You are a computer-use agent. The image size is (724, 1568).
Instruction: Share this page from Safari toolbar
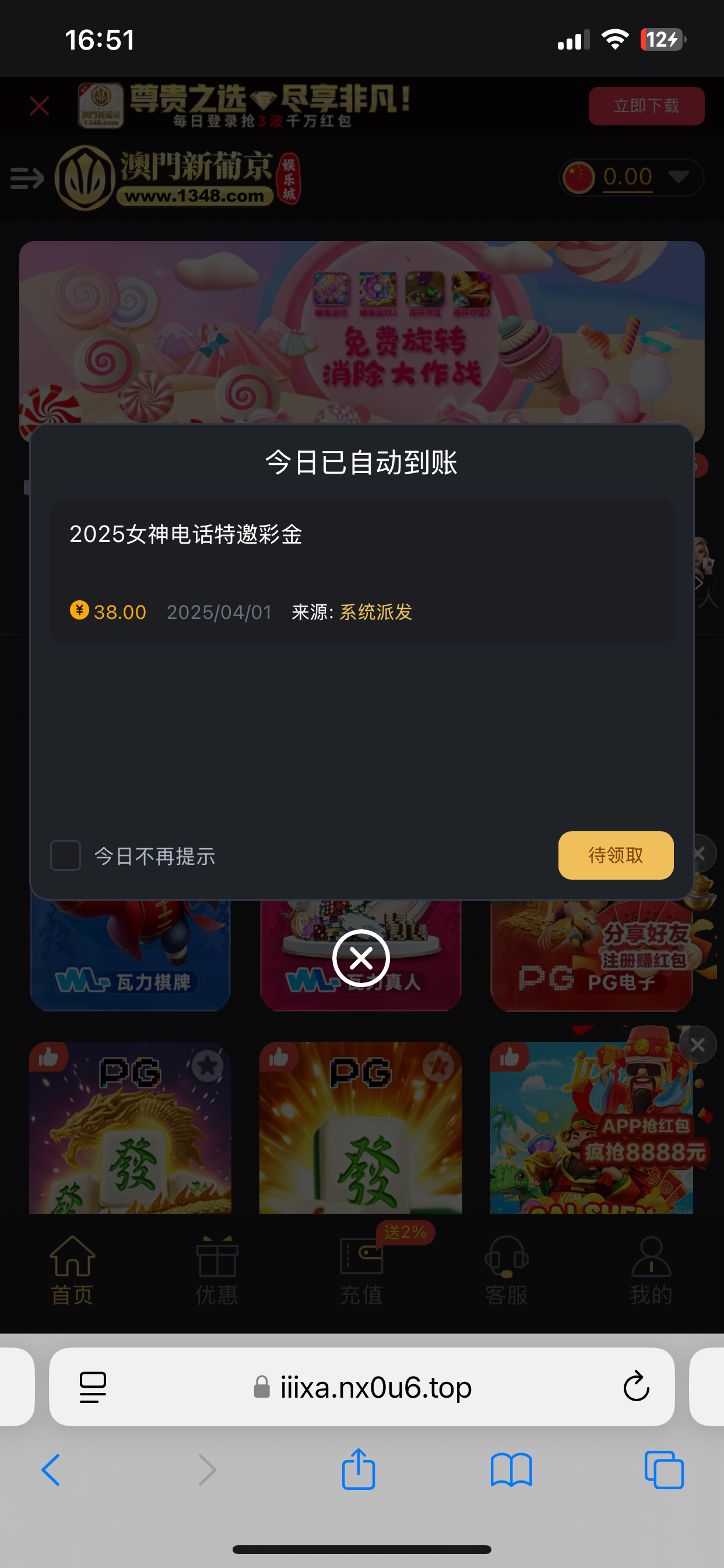point(359,1470)
